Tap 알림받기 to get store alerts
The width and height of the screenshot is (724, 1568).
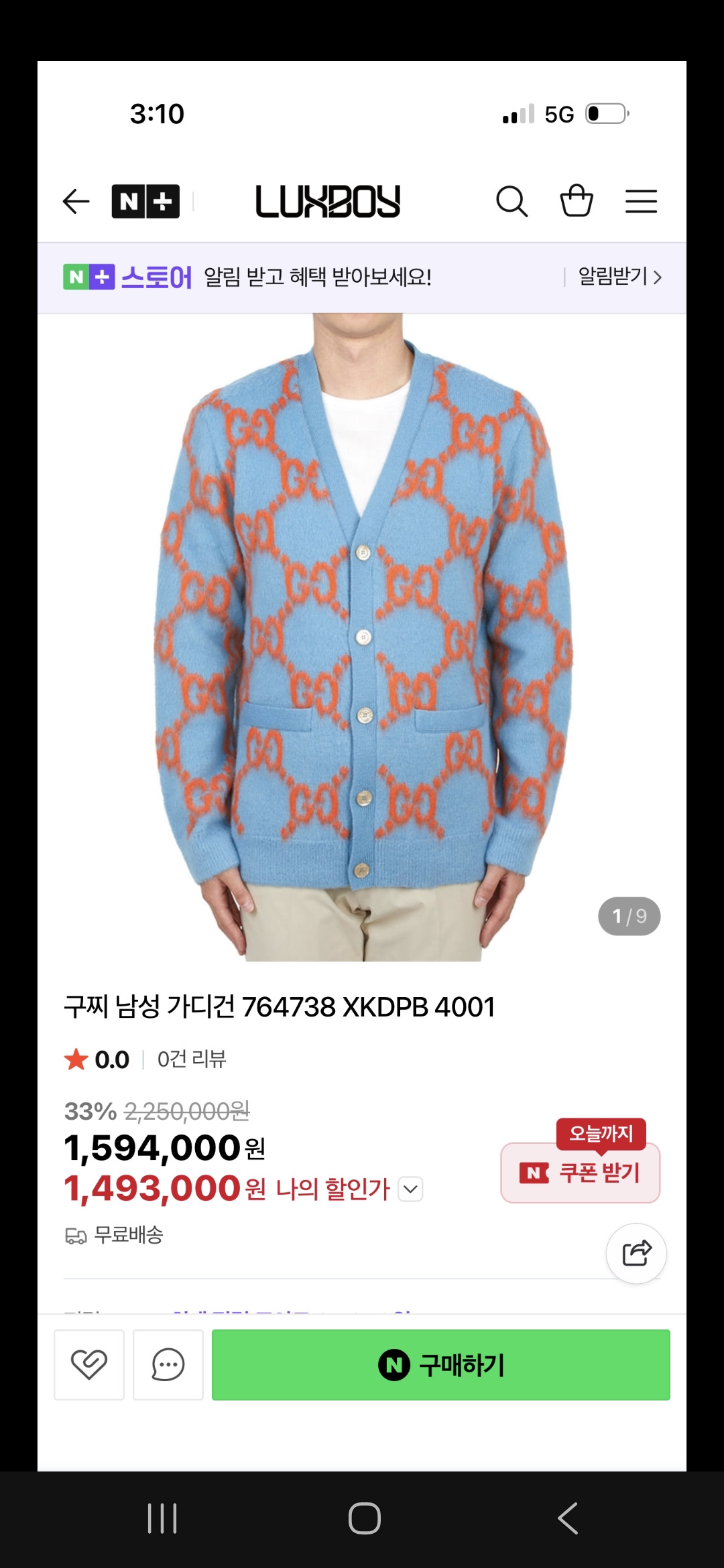pos(619,277)
